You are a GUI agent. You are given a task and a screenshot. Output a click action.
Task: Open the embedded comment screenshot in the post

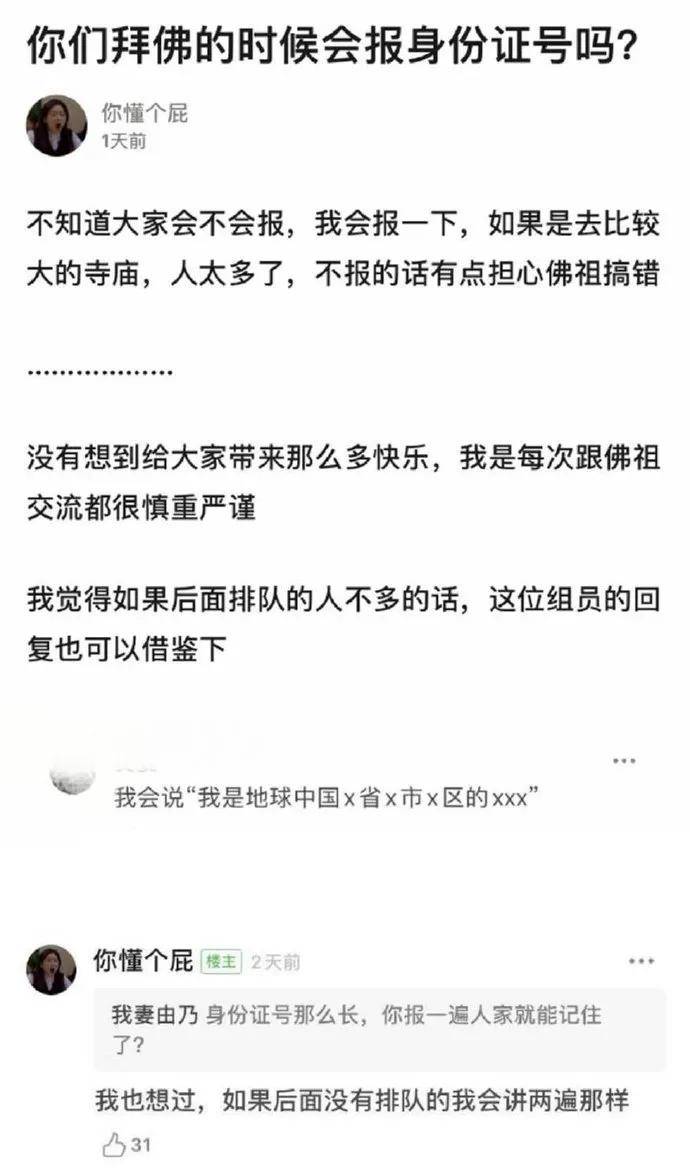[x=345, y=782]
